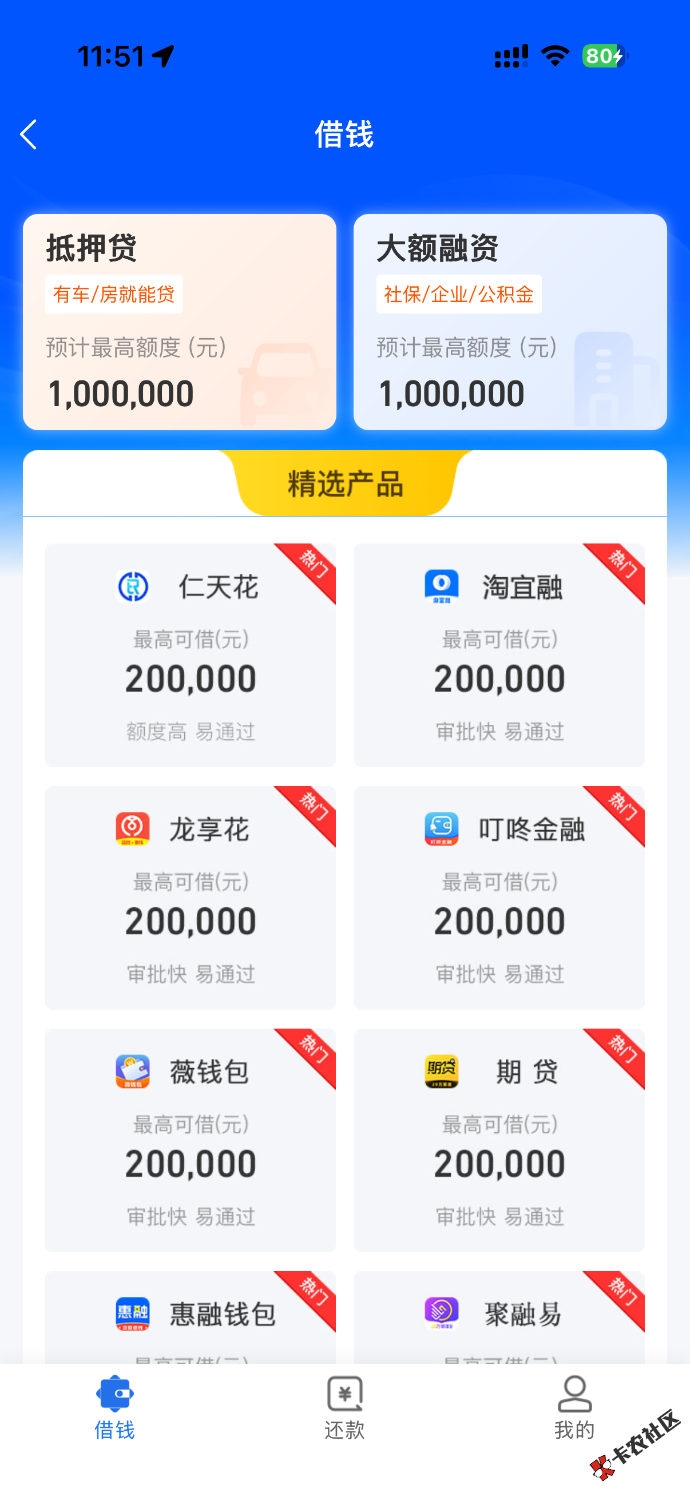This screenshot has height=1500, width=690.
Task: Open the 仁天花 loan product
Action: coord(190,655)
